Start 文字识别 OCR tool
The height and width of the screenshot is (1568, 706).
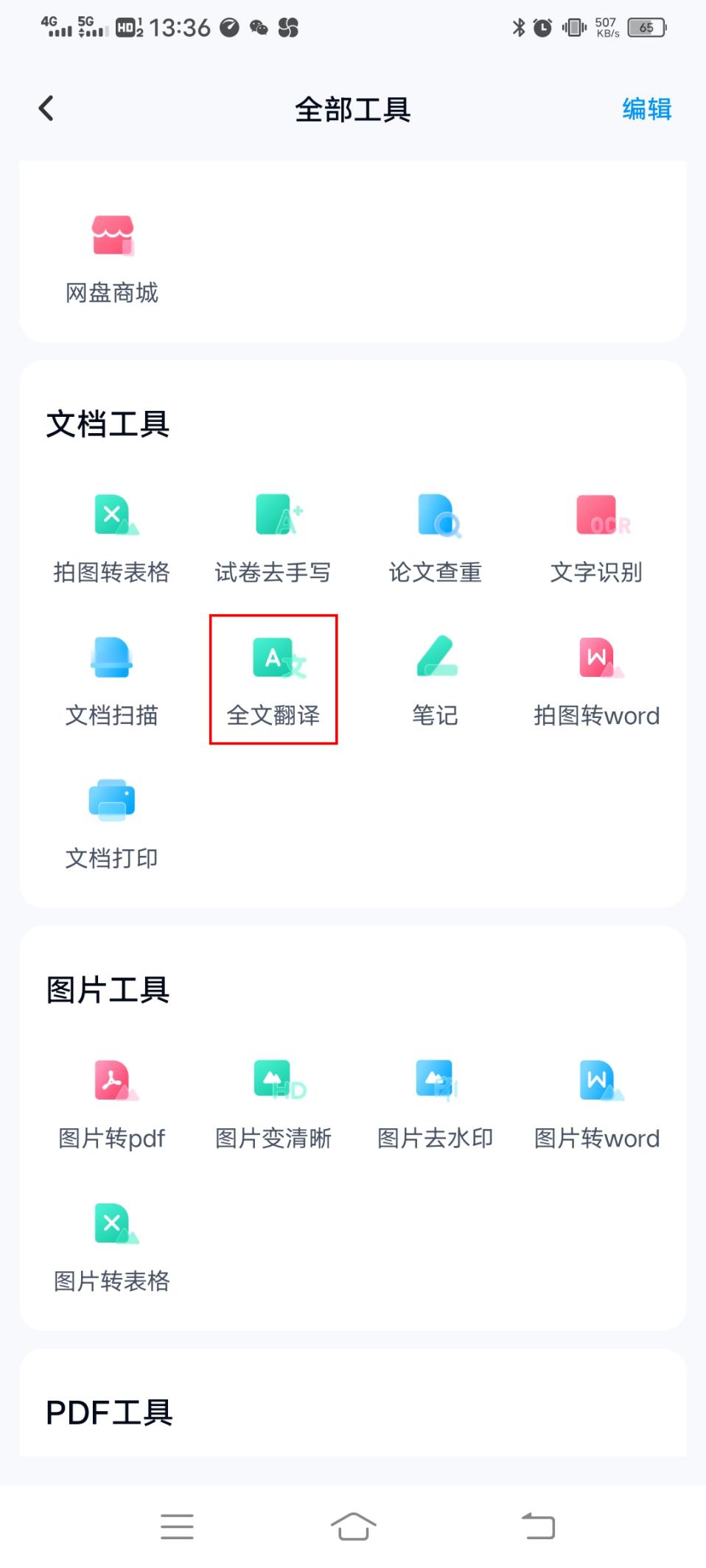[x=596, y=539]
